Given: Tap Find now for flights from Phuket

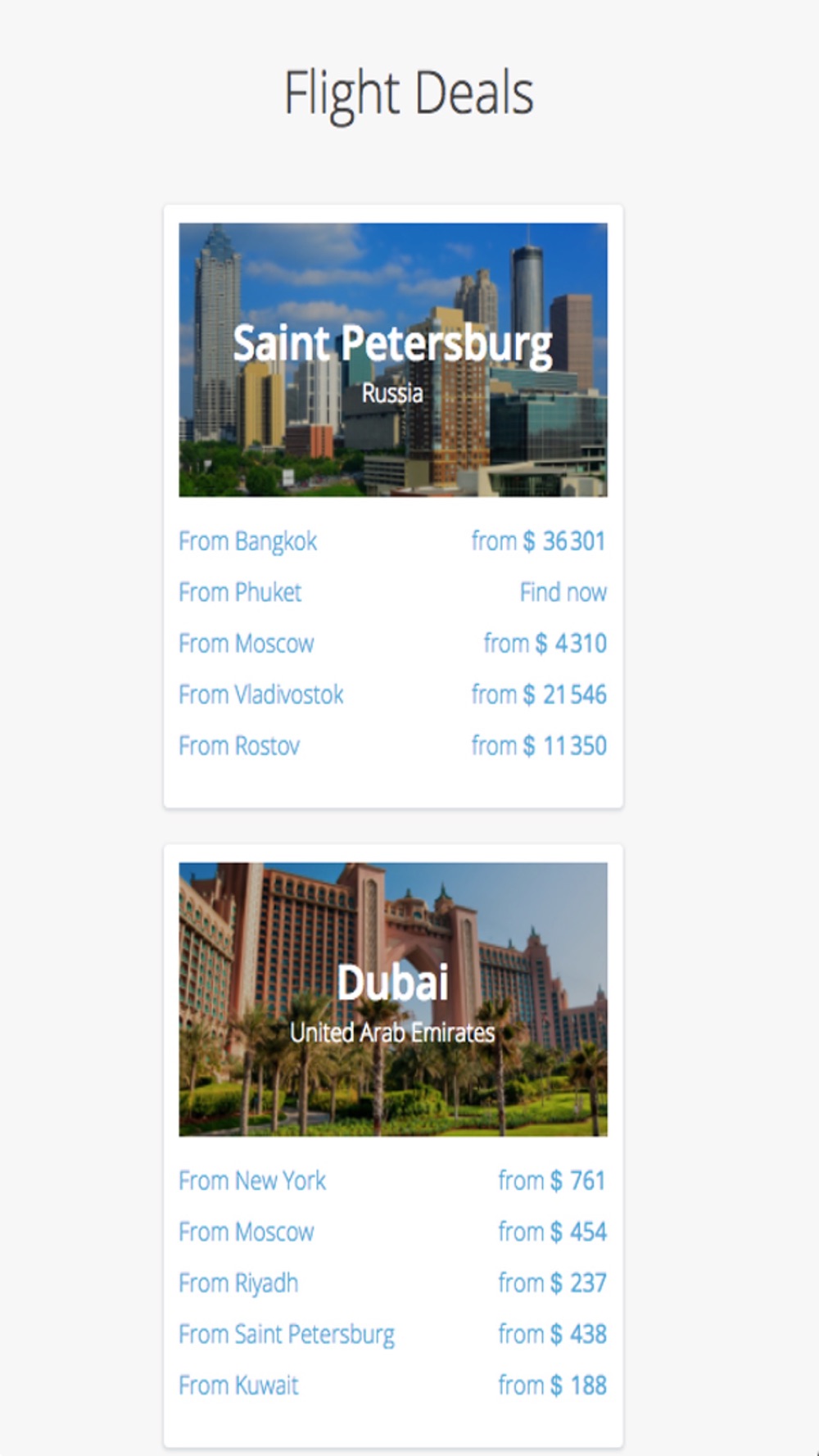Looking at the screenshot, I should pos(563,592).
